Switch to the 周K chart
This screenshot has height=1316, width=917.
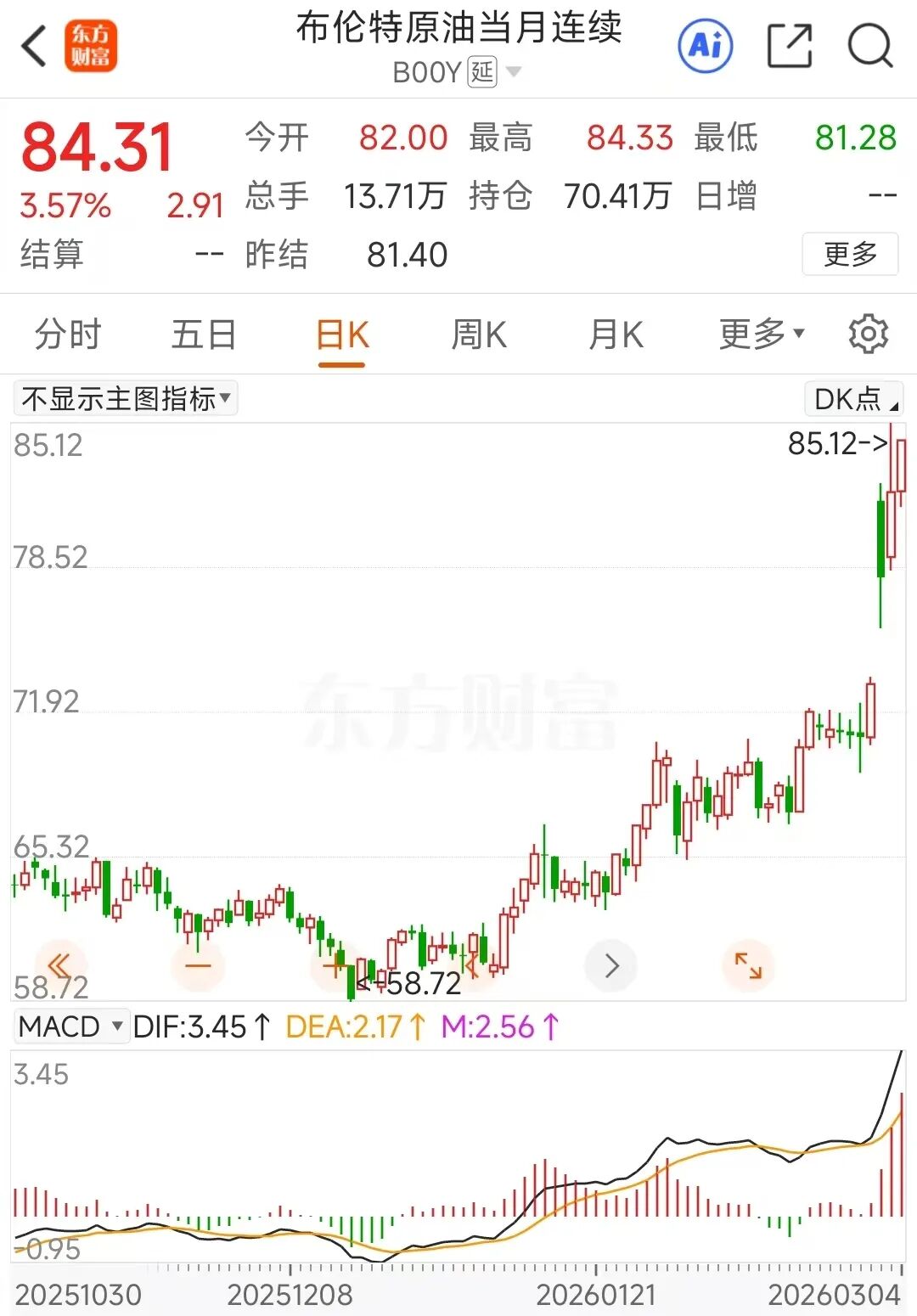click(479, 335)
